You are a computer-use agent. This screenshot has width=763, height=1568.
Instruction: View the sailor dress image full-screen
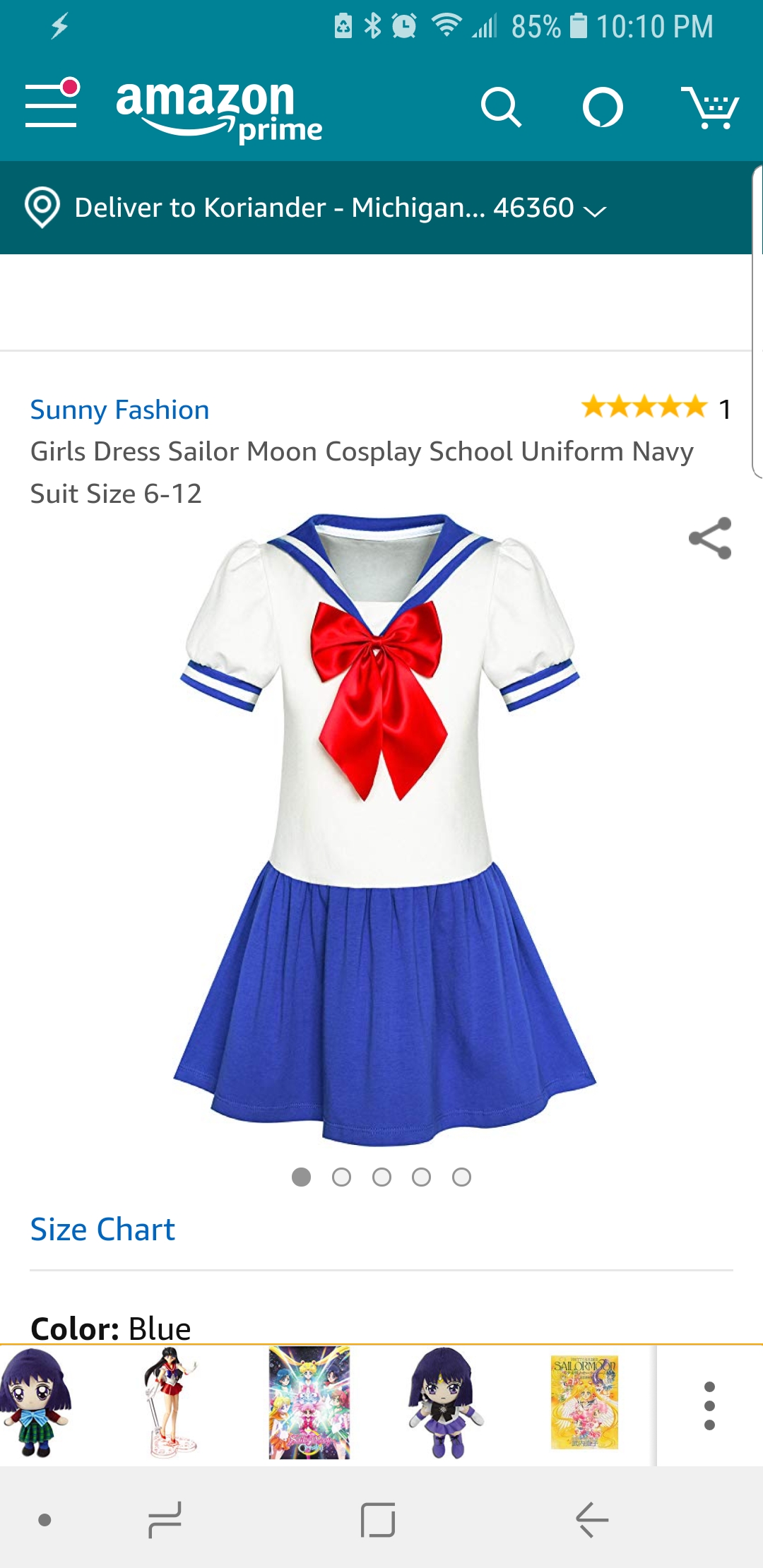pyautogui.click(x=381, y=828)
